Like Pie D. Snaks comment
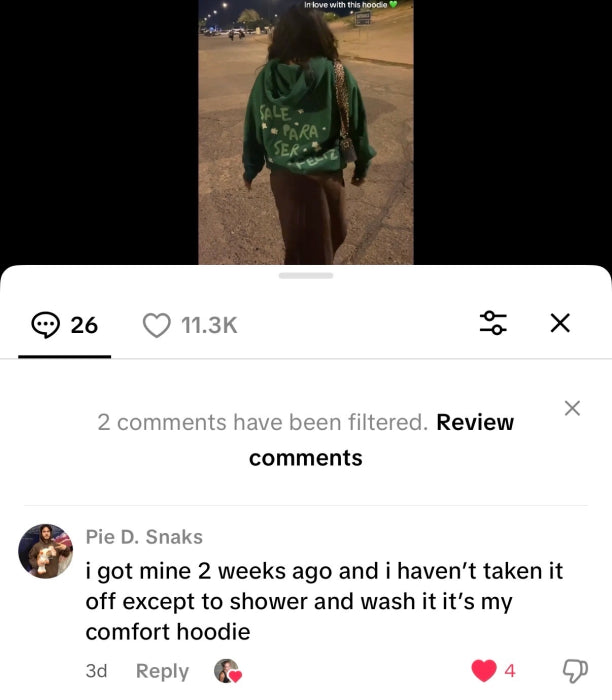The width and height of the screenshot is (612, 700). (x=484, y=671)
